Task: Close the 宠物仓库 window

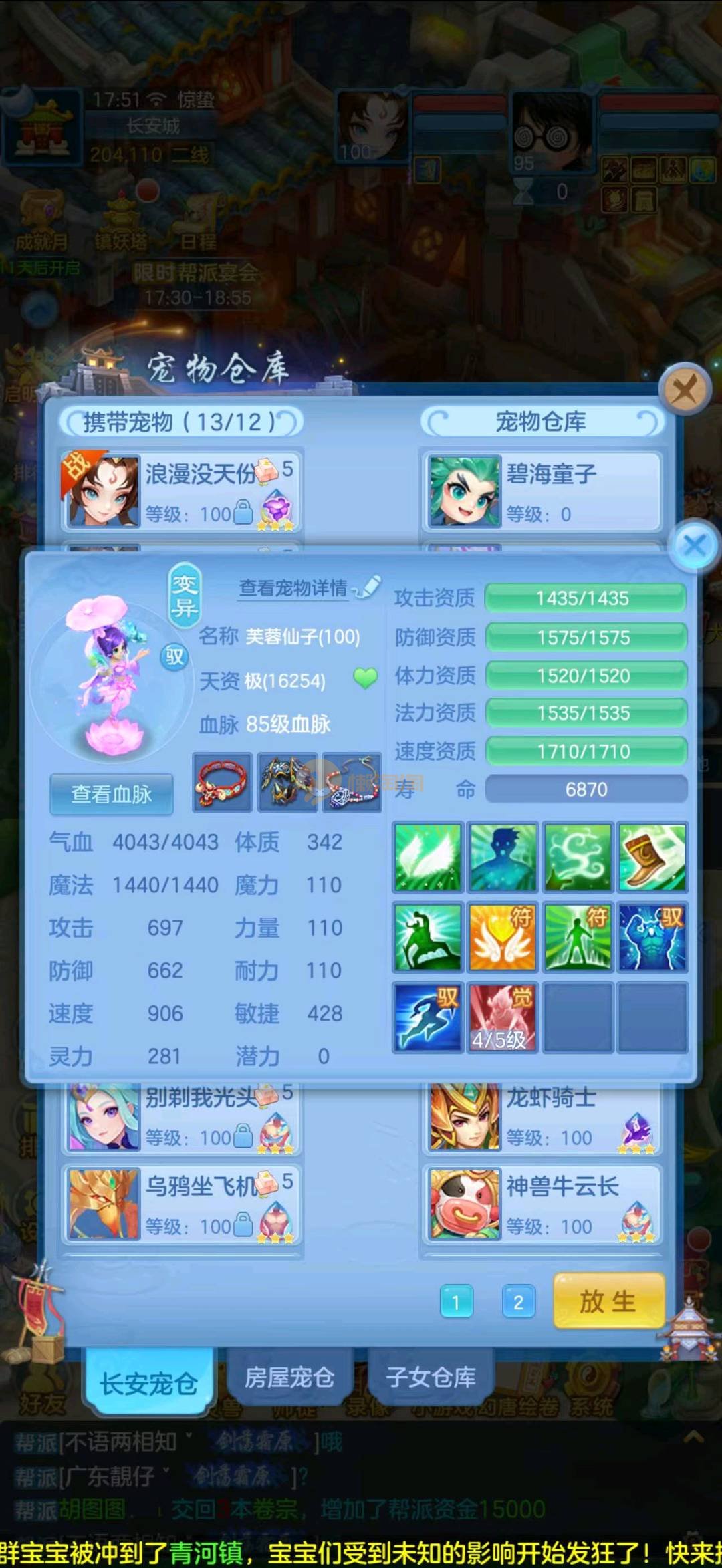Action: pyautogui.click(x=685, y=388)
